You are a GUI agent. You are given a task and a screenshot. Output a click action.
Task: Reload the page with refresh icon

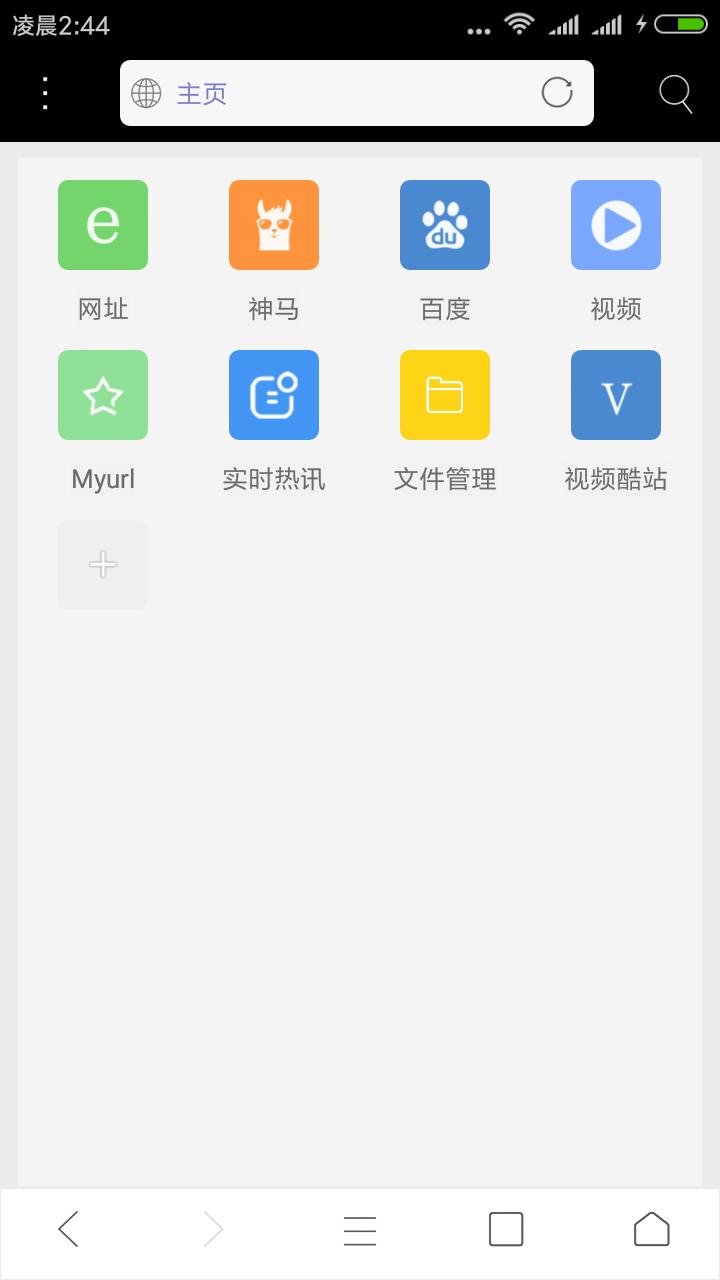tap(557, 92)
